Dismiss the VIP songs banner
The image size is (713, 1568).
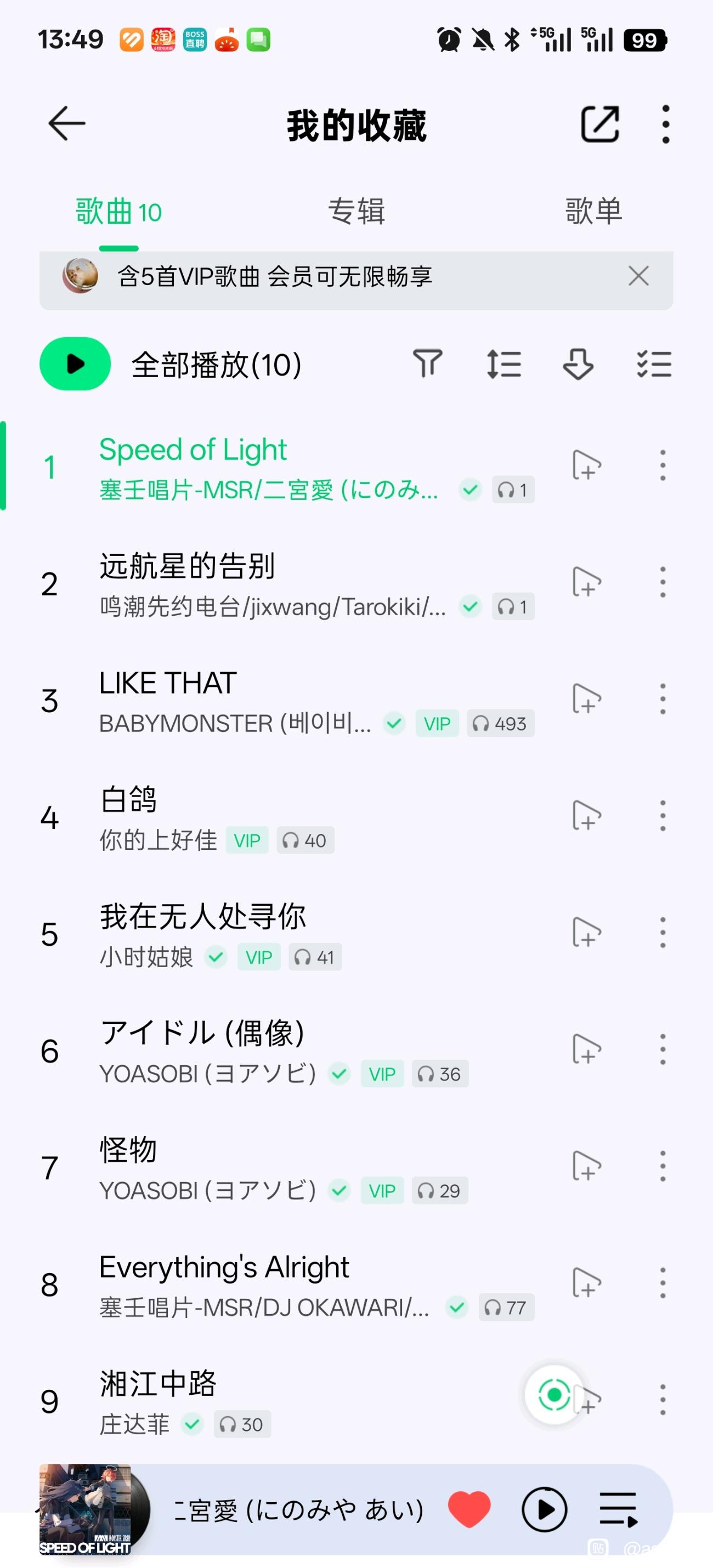click(638, 276)
